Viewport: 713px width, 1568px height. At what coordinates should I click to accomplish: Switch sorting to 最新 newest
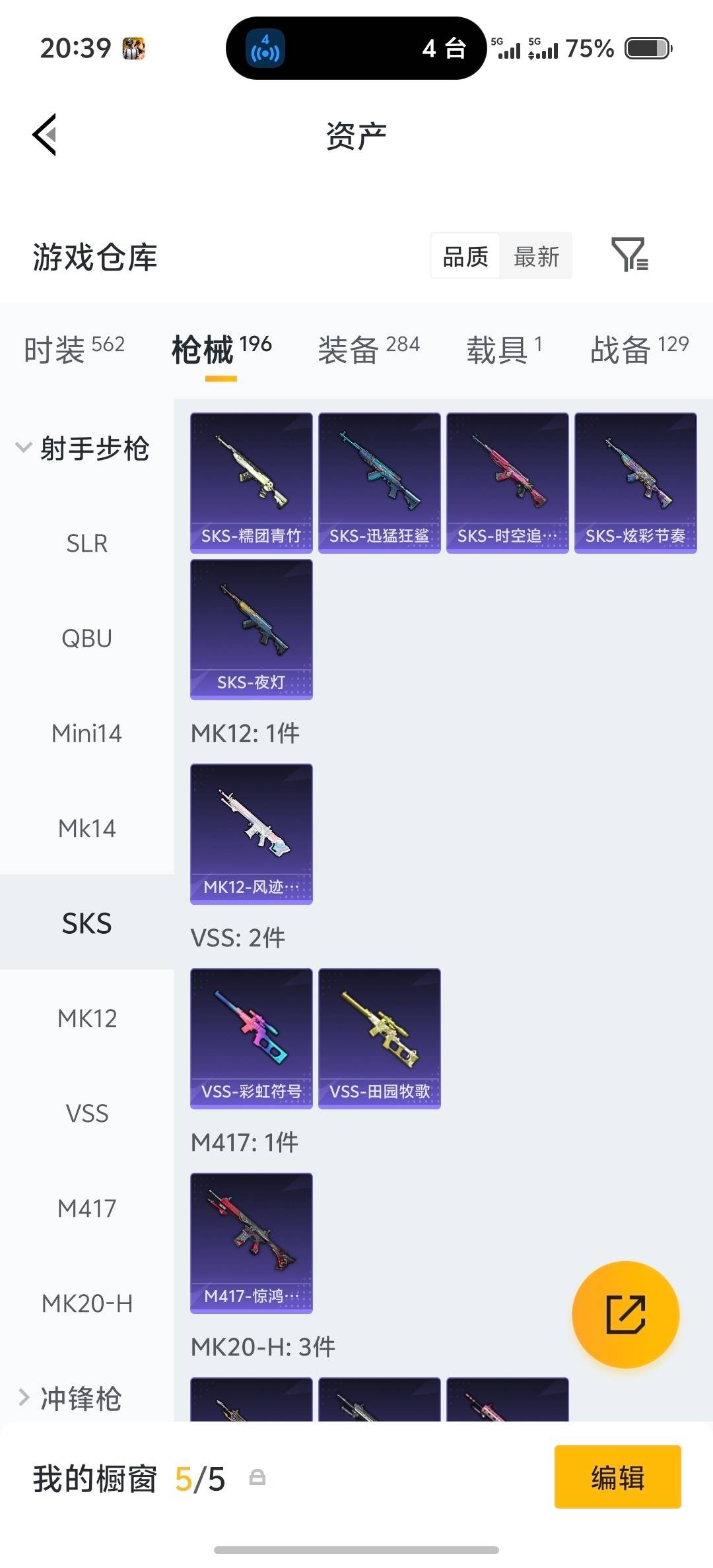pyautogui.click(x=537, y=256)
